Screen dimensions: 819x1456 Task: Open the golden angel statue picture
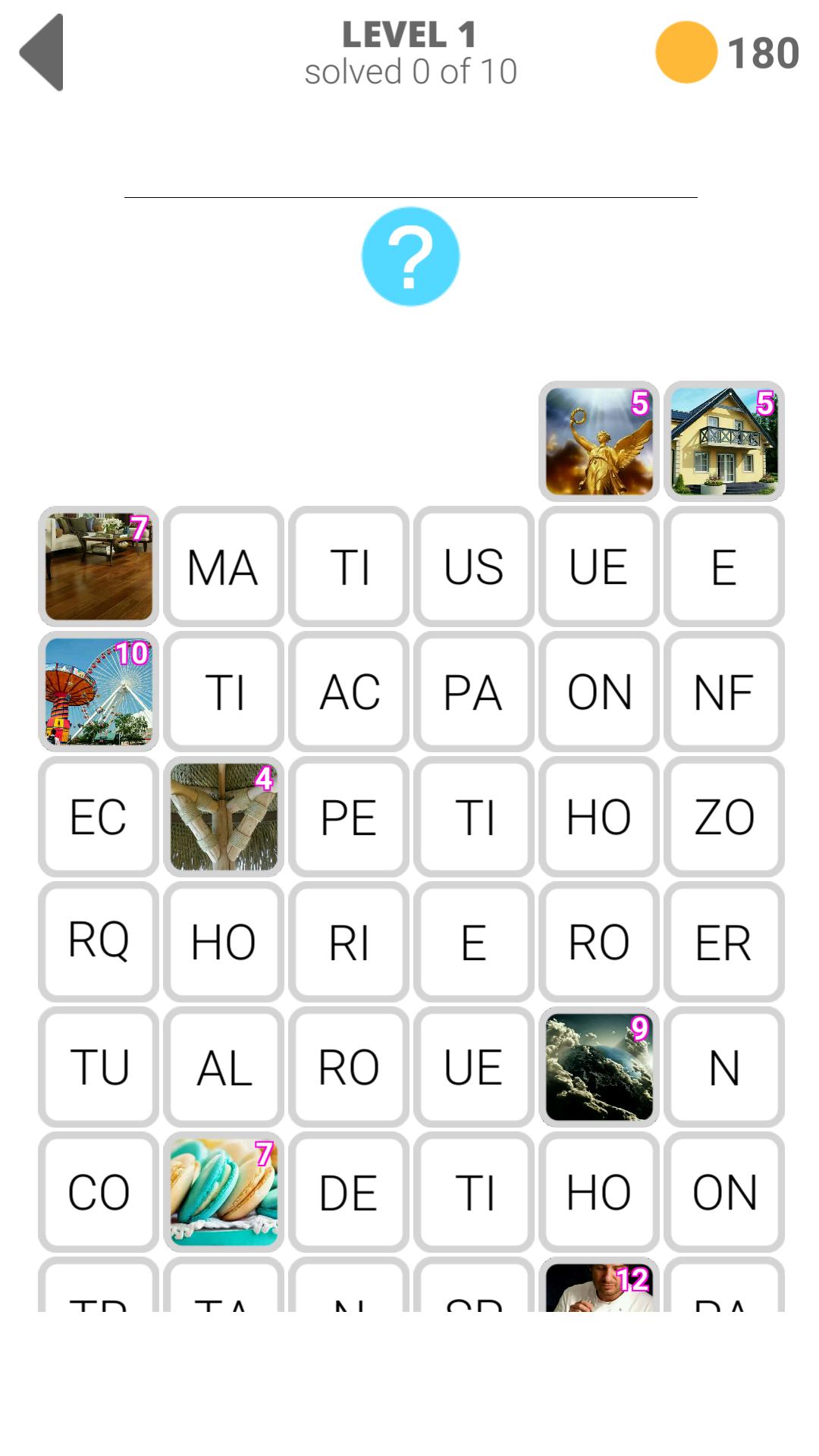(599, 441)
